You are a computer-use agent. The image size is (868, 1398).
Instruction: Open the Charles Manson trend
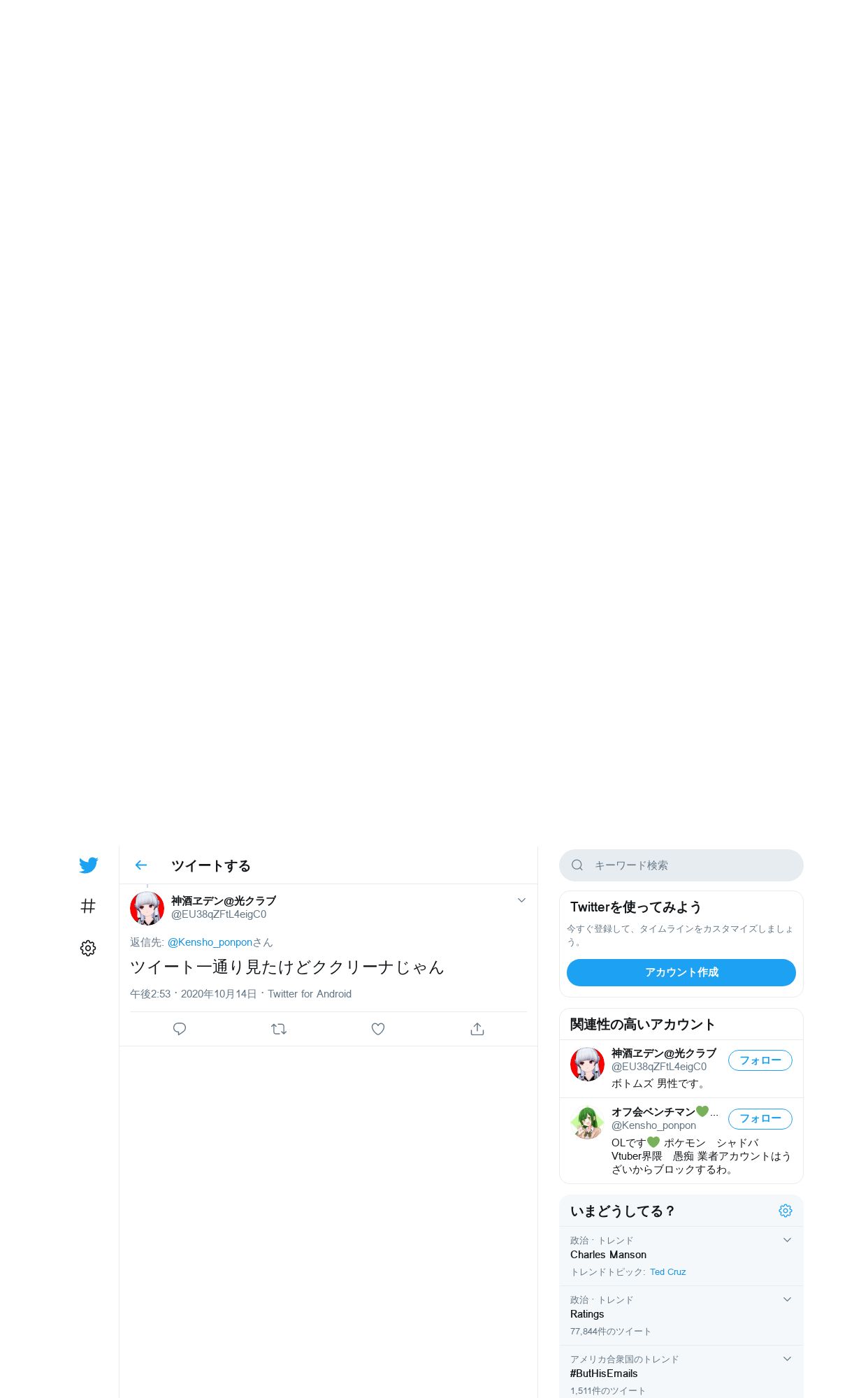[608, 1255]
